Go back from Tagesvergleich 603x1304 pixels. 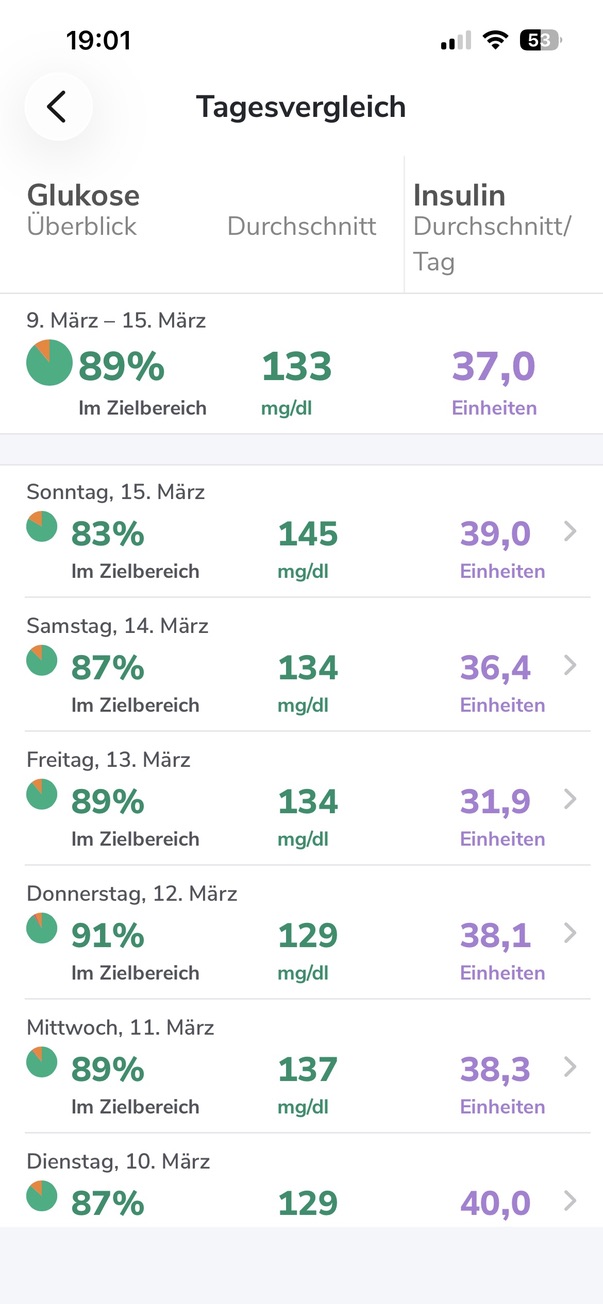(x=57, y=106)
